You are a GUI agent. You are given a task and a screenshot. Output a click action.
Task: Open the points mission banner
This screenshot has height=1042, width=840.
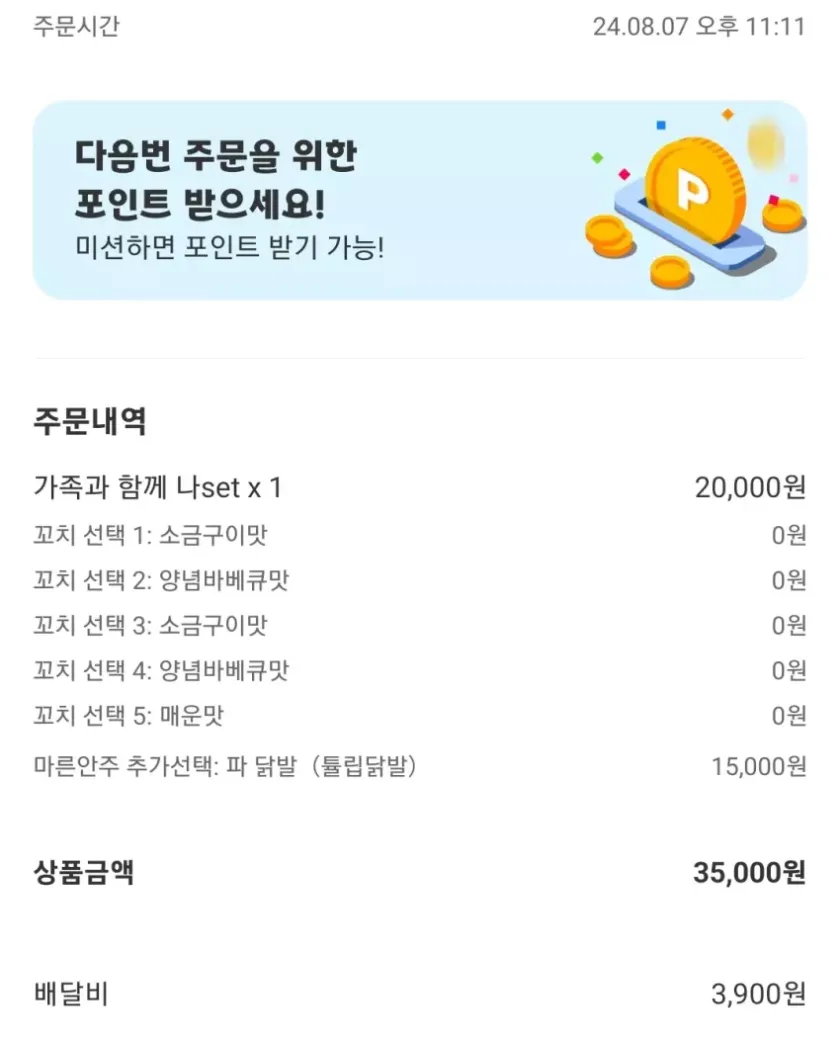(419, 200)
